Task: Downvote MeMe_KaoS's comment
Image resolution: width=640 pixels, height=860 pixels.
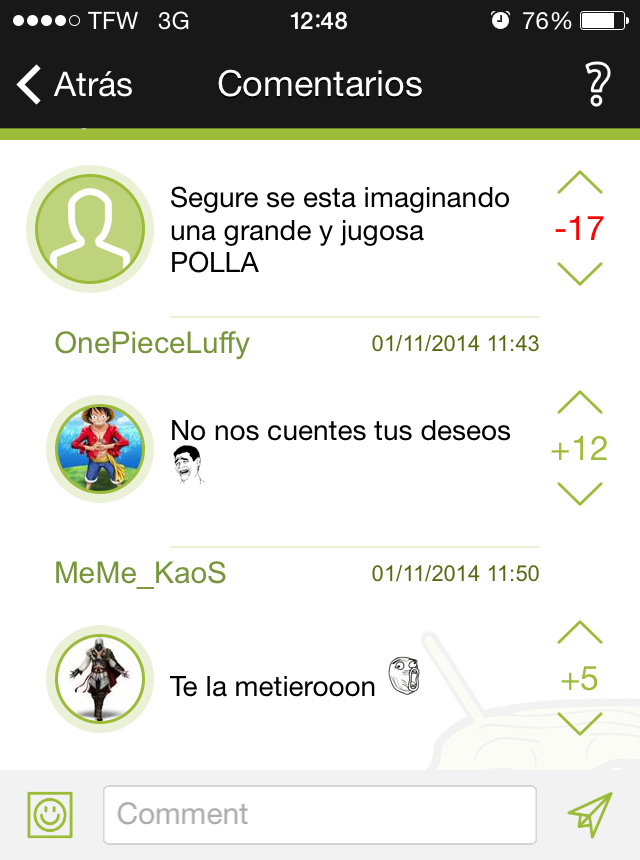Action: click(579, 722)
